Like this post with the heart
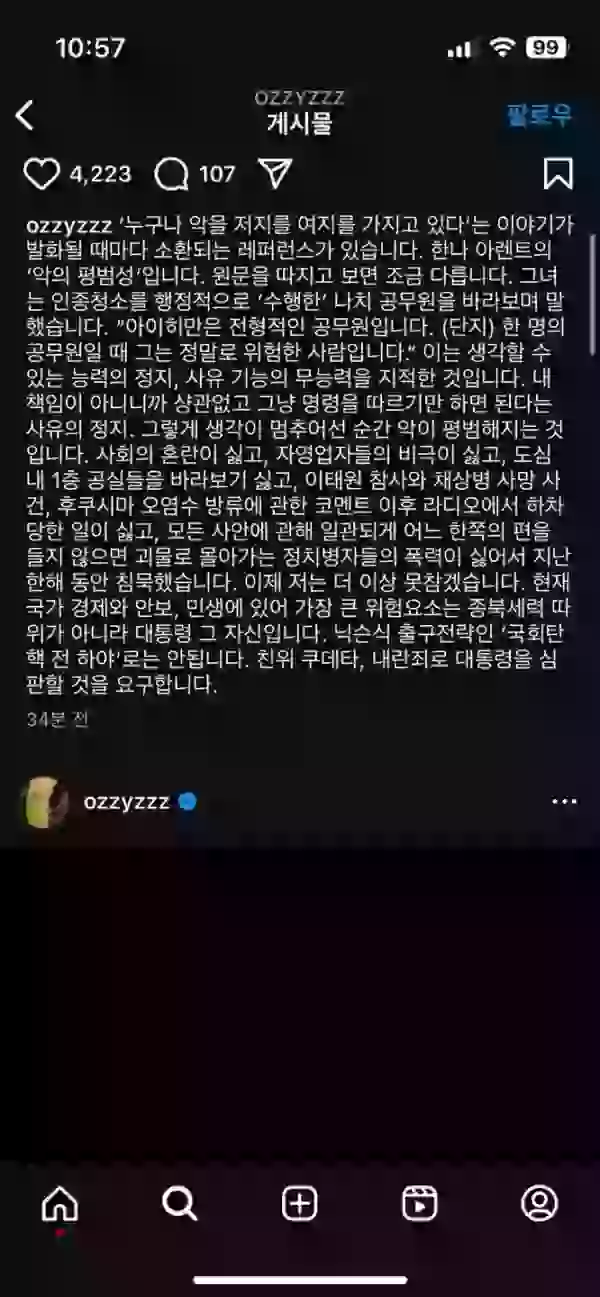Viewport: 600px width, 1297px height. [x=41, y=175]
